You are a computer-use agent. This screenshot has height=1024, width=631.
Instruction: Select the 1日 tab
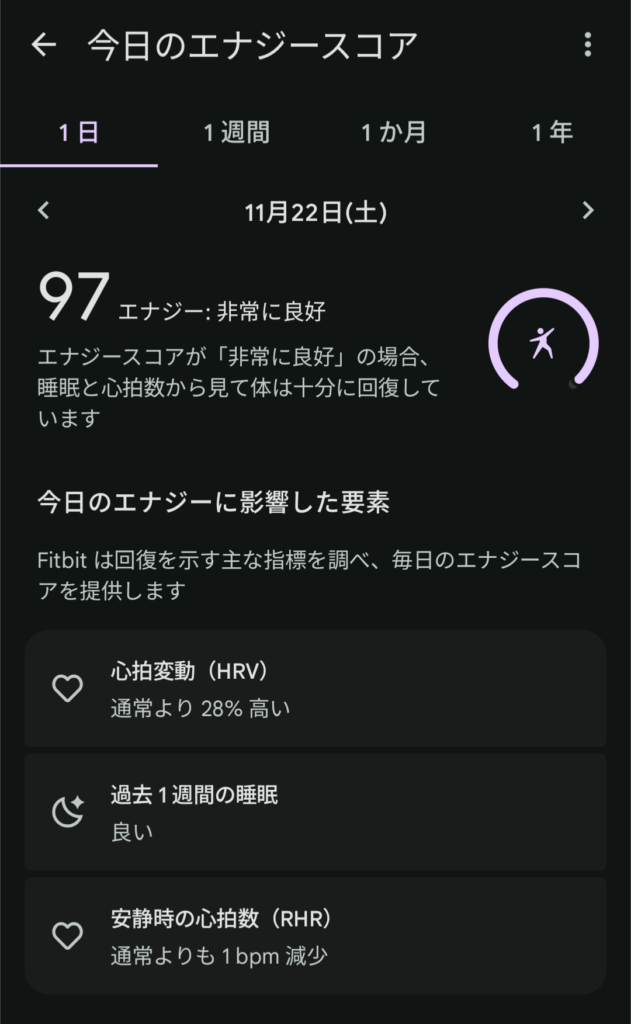[79, 132]
